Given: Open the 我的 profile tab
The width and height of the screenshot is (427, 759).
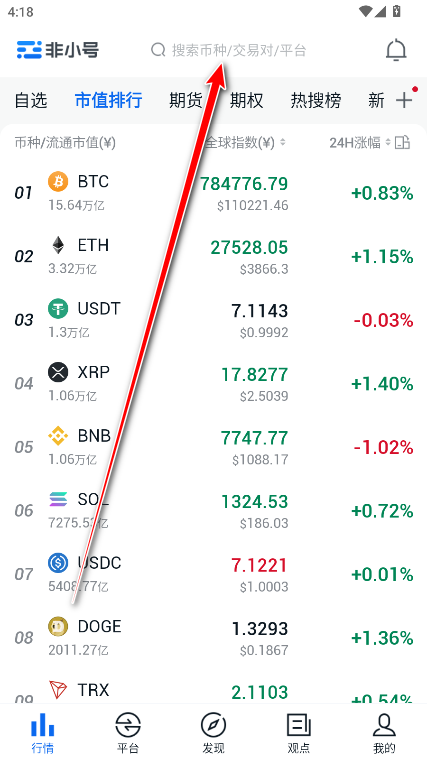Looking at the screenshot, I should pos(384,732).
